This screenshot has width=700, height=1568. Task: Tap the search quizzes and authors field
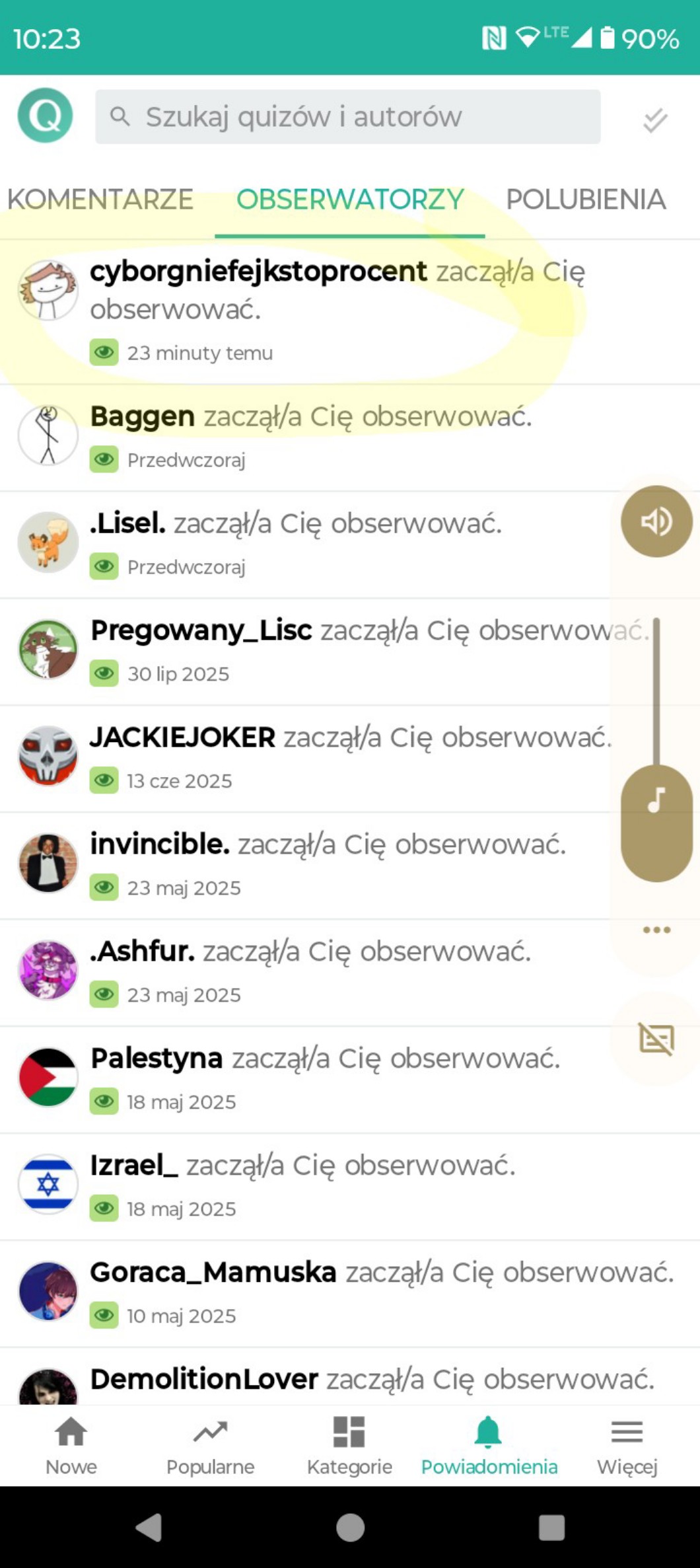[348, 117]
